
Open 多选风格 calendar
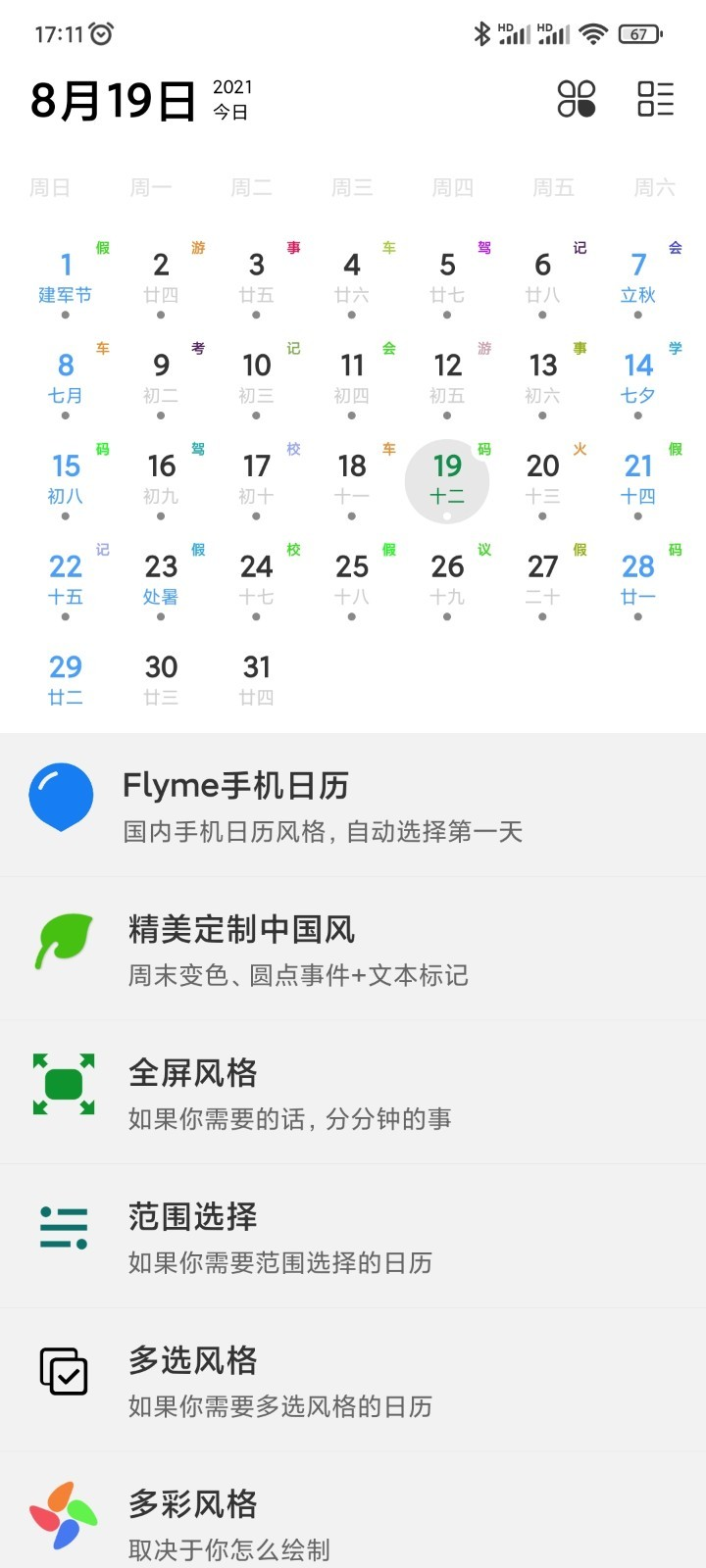pyautogui.click(x=353, y=1380)
